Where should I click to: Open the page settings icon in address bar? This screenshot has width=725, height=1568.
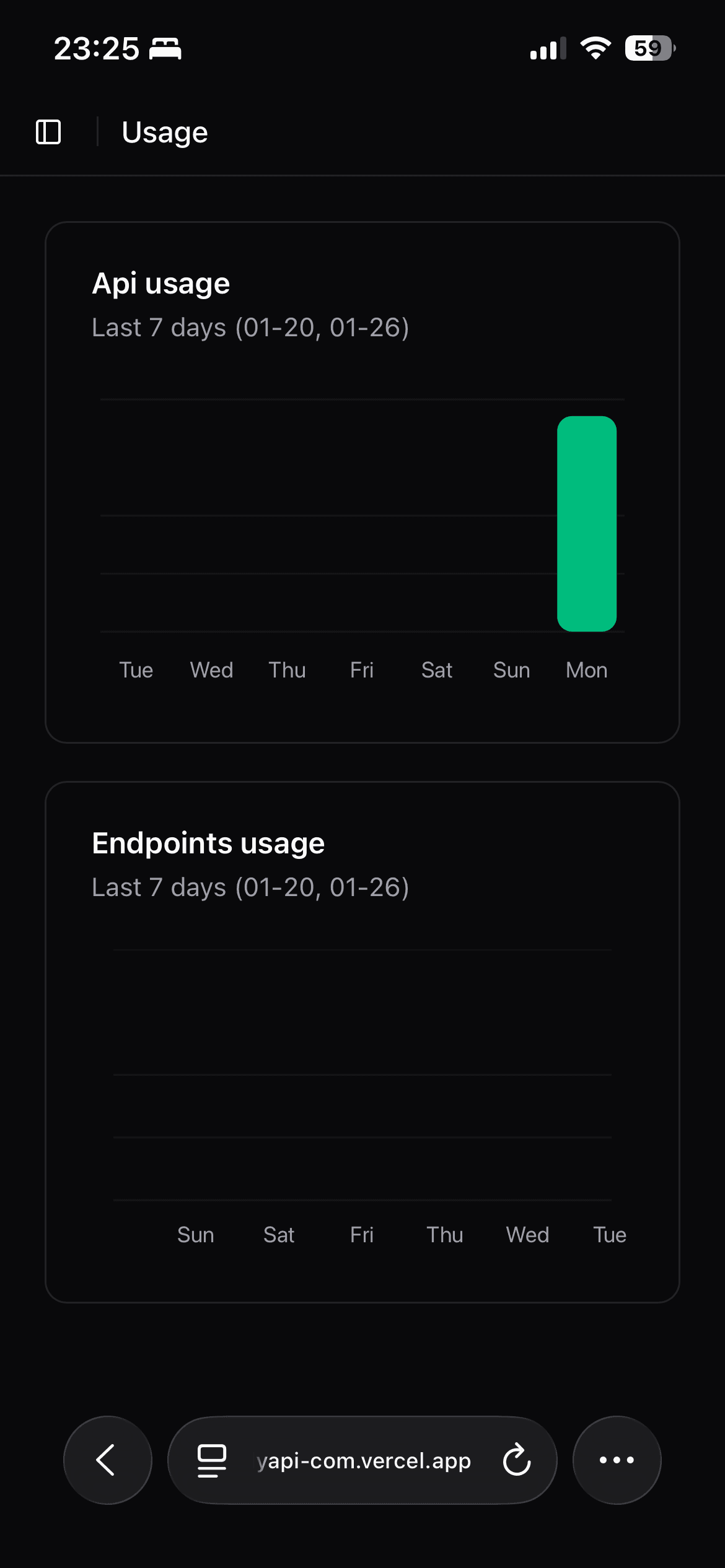click(212, 1460)
